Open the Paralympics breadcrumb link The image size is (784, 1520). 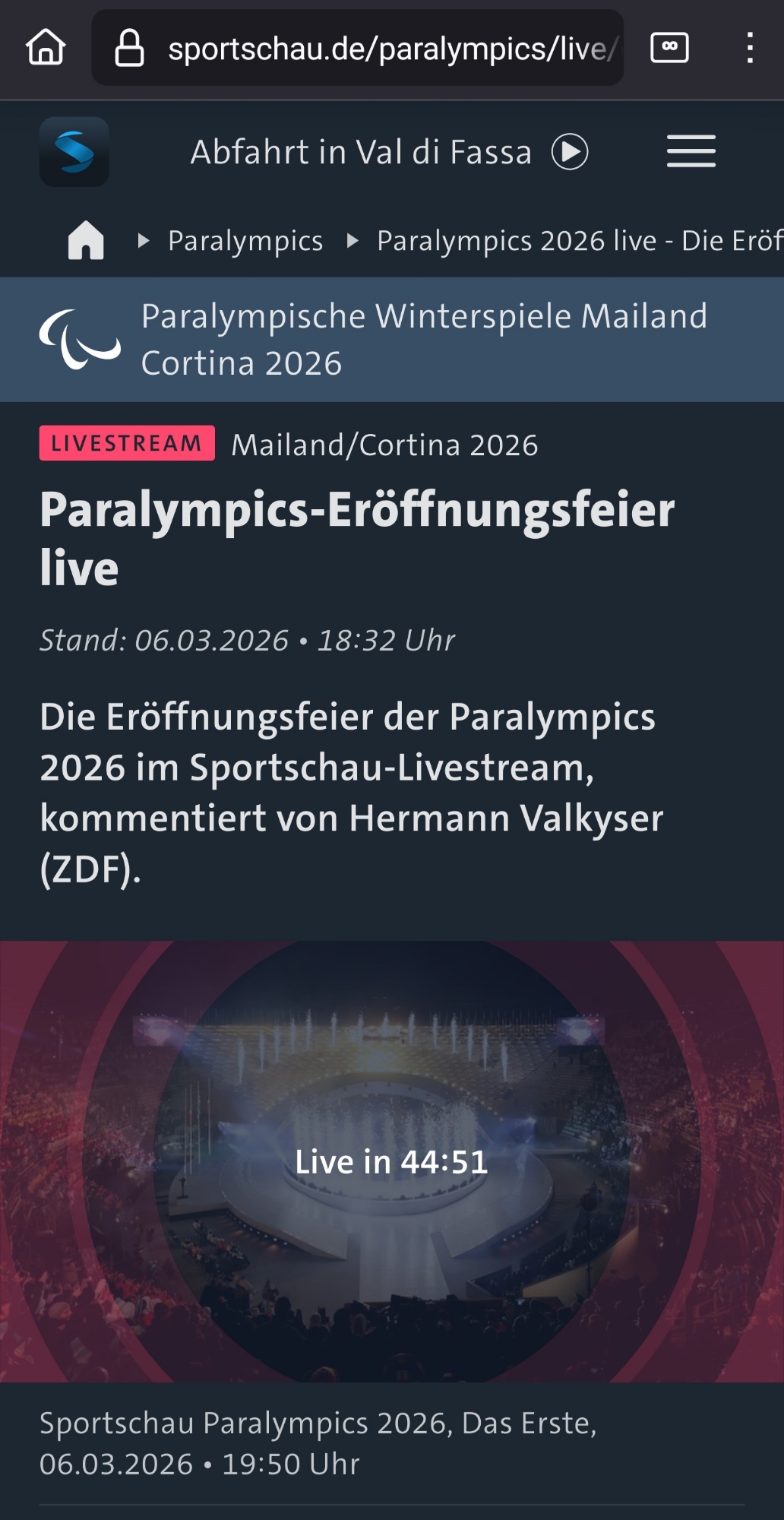pyautogui.click(x=245, y=241)
